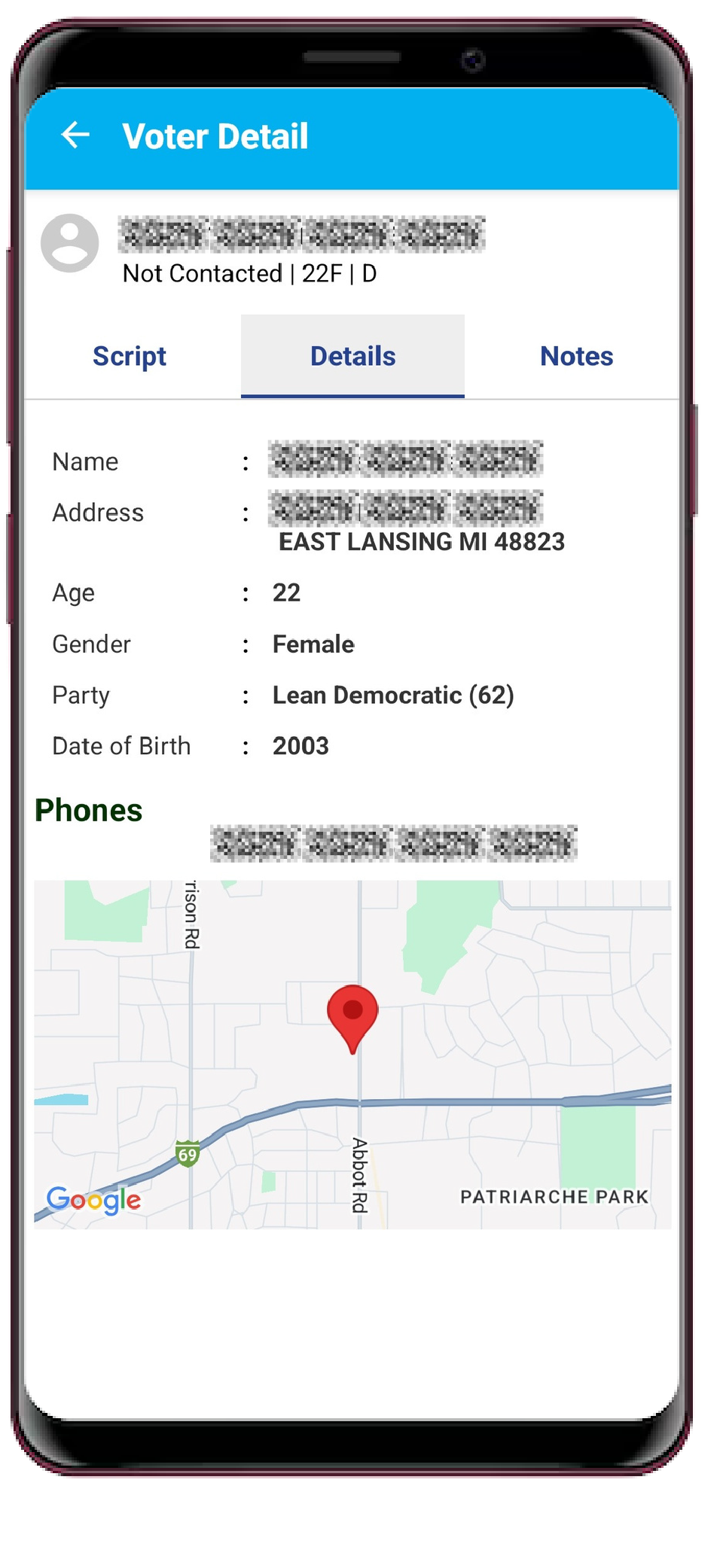Toggle the party lean indicator Lean Democratic (62)
The image size is (720, 1568).
tap(392, 695)
